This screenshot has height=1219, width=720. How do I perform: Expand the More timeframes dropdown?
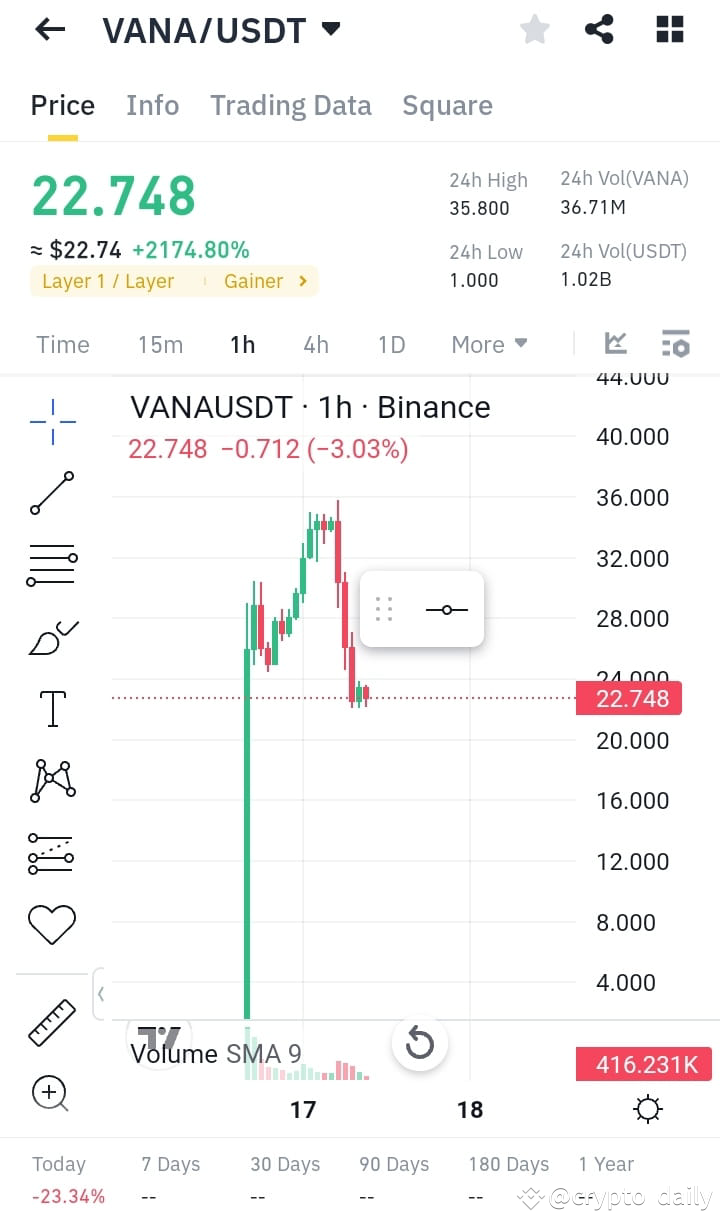tap(489, 344)
